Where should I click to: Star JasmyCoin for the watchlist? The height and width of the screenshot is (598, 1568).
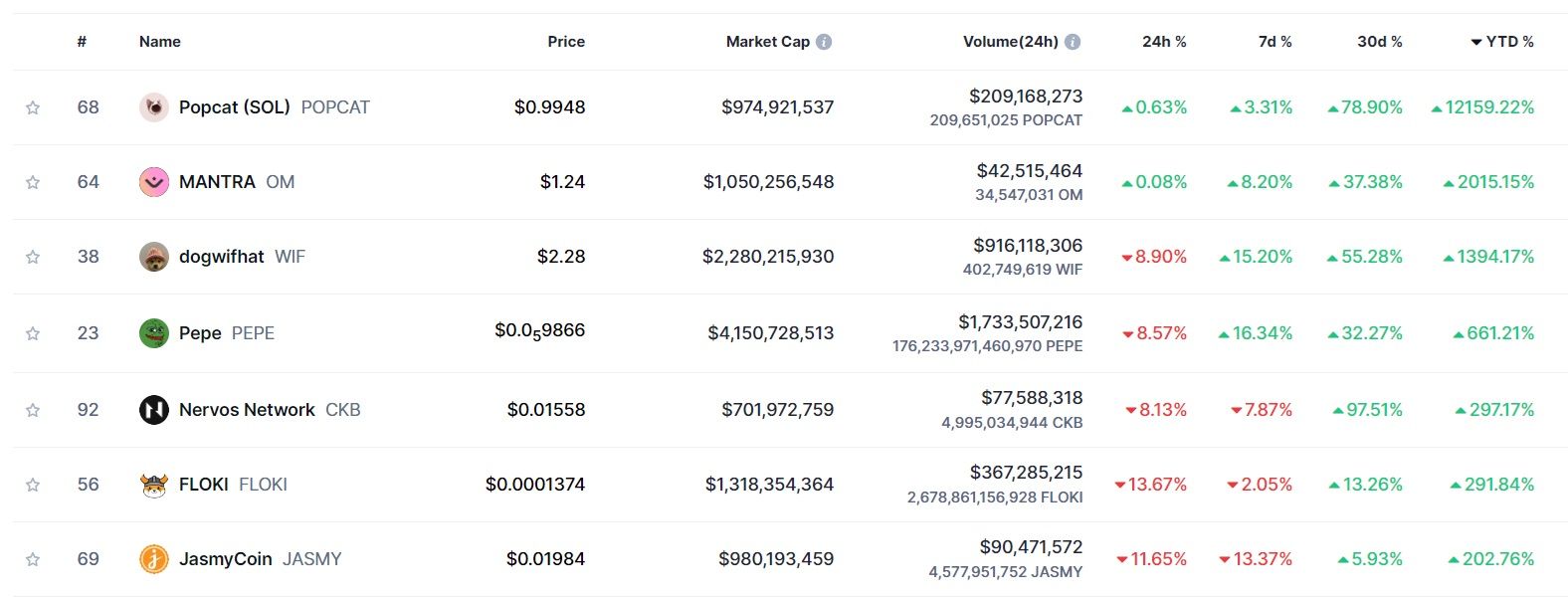33,559
